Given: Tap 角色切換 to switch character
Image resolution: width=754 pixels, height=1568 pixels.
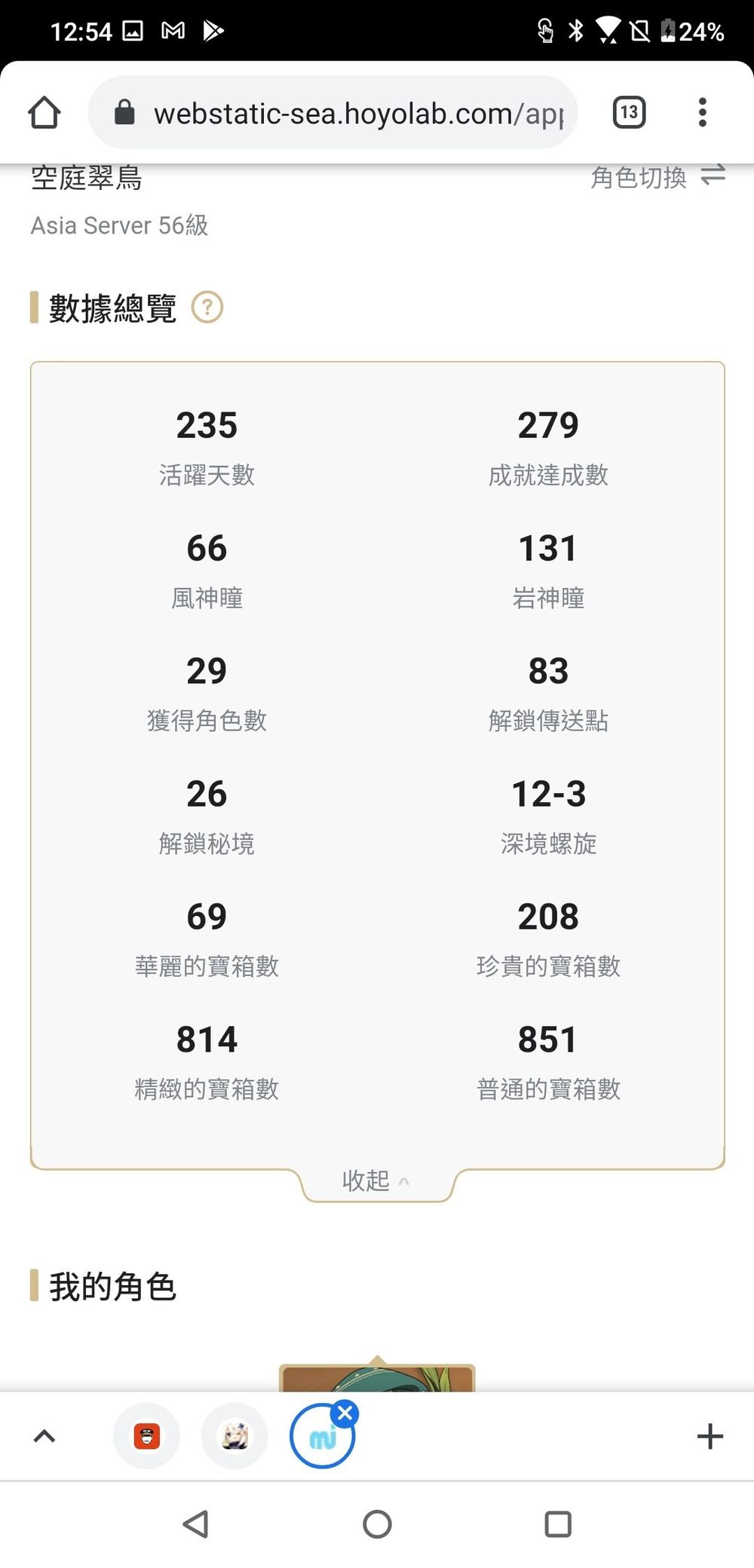Looking at the screenshot, I should click(x=656, y=177).
